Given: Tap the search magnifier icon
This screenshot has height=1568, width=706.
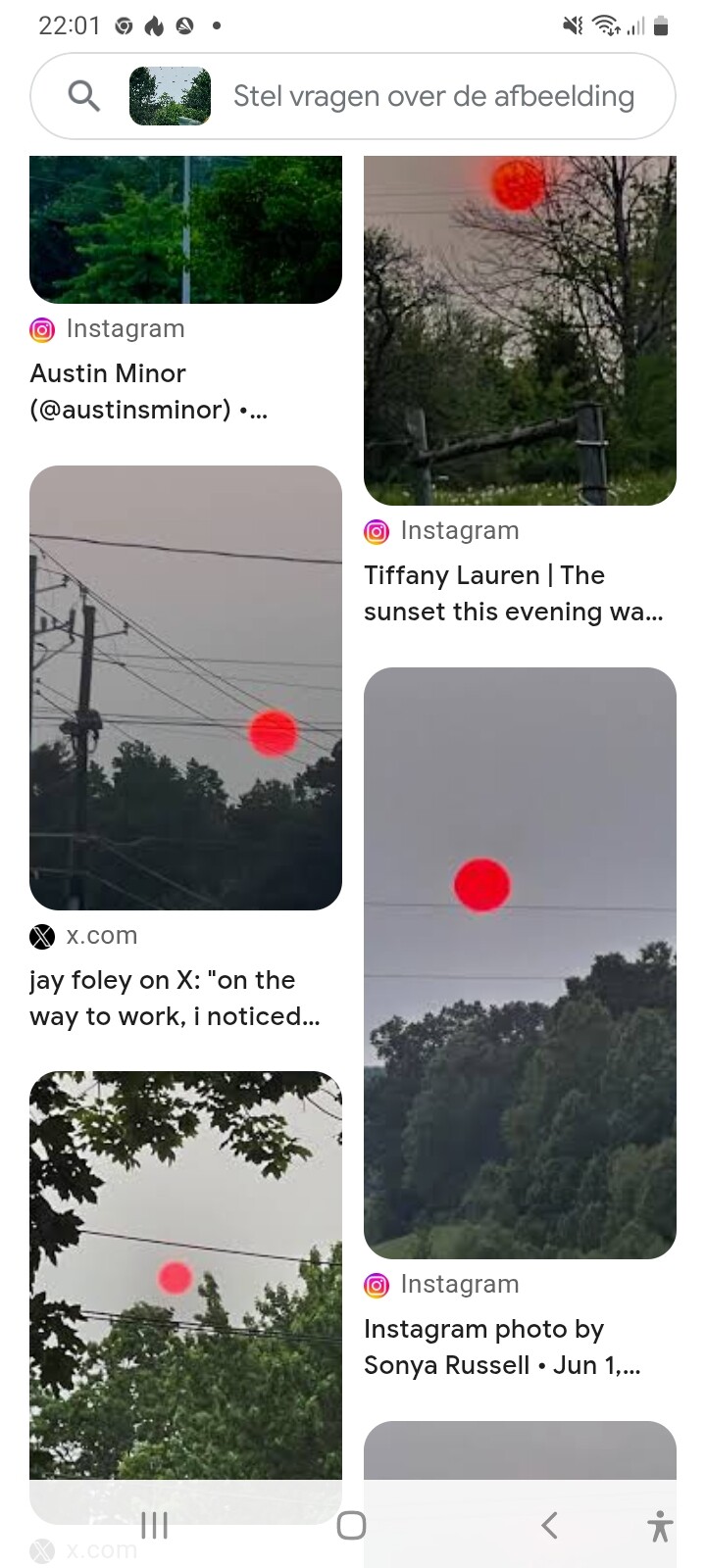Looking at the screenshot, I should click(x=84, y=96).
